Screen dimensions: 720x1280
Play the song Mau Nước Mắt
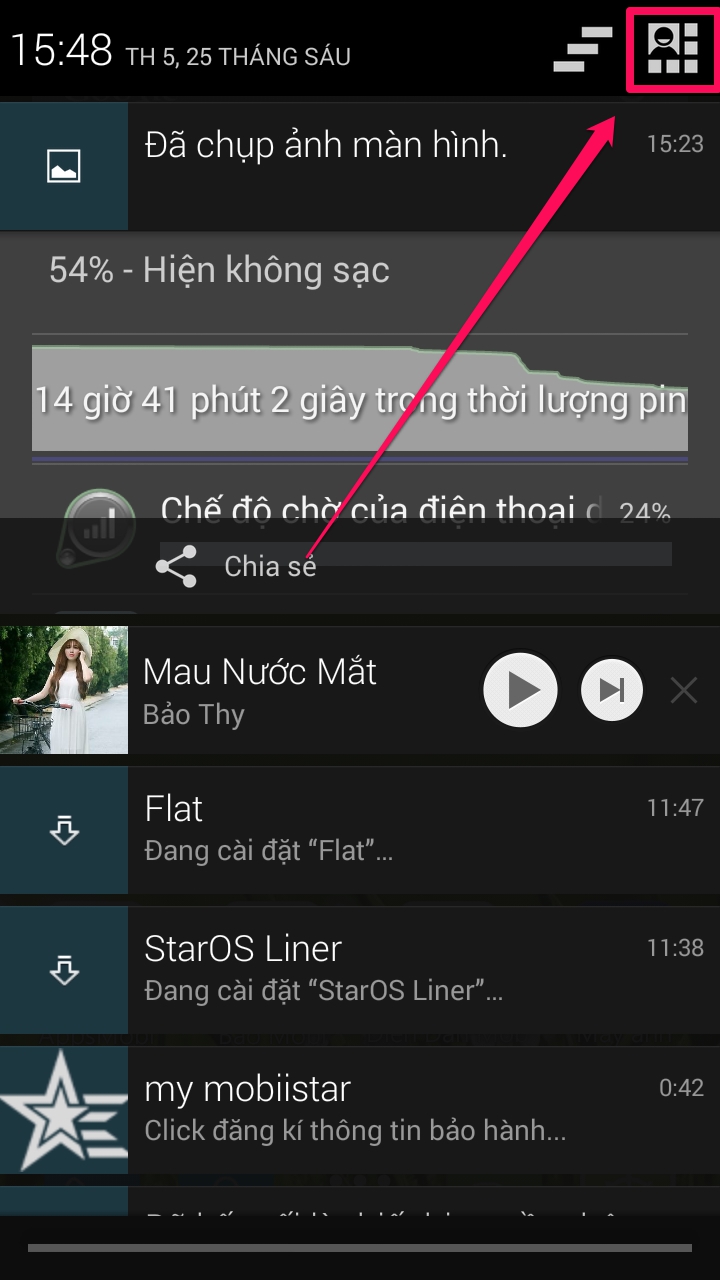pos(519,690)
